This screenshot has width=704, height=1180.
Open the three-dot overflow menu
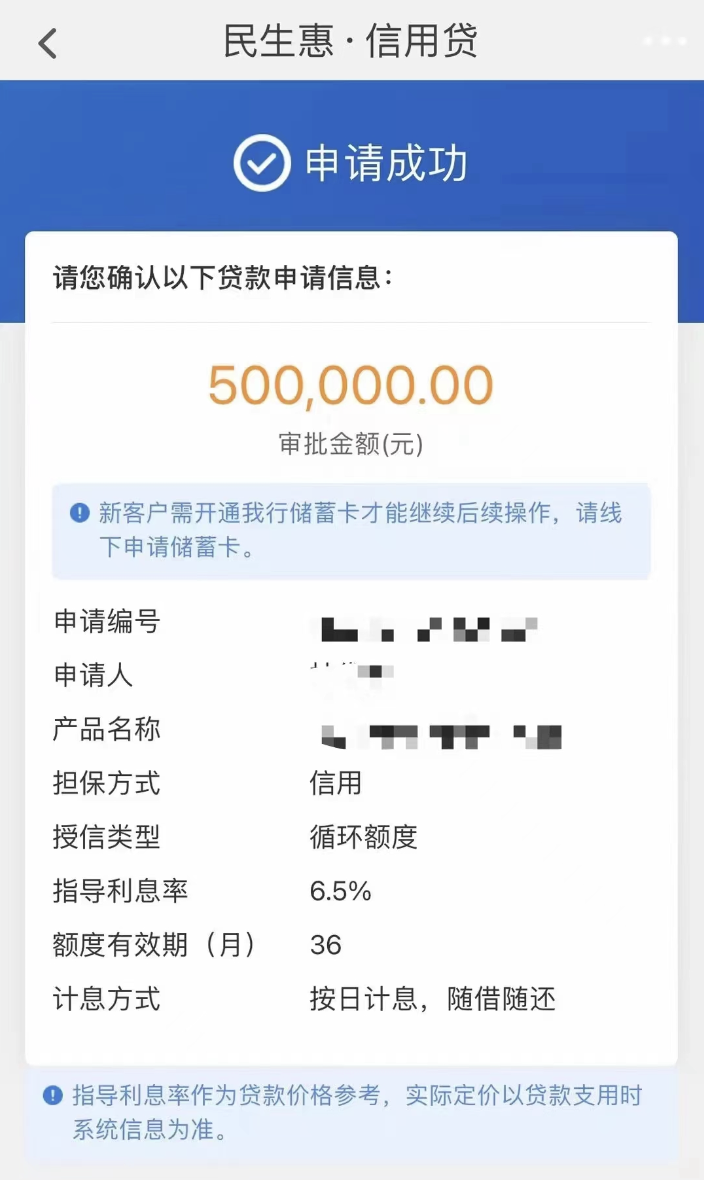[x=665, y=41]
